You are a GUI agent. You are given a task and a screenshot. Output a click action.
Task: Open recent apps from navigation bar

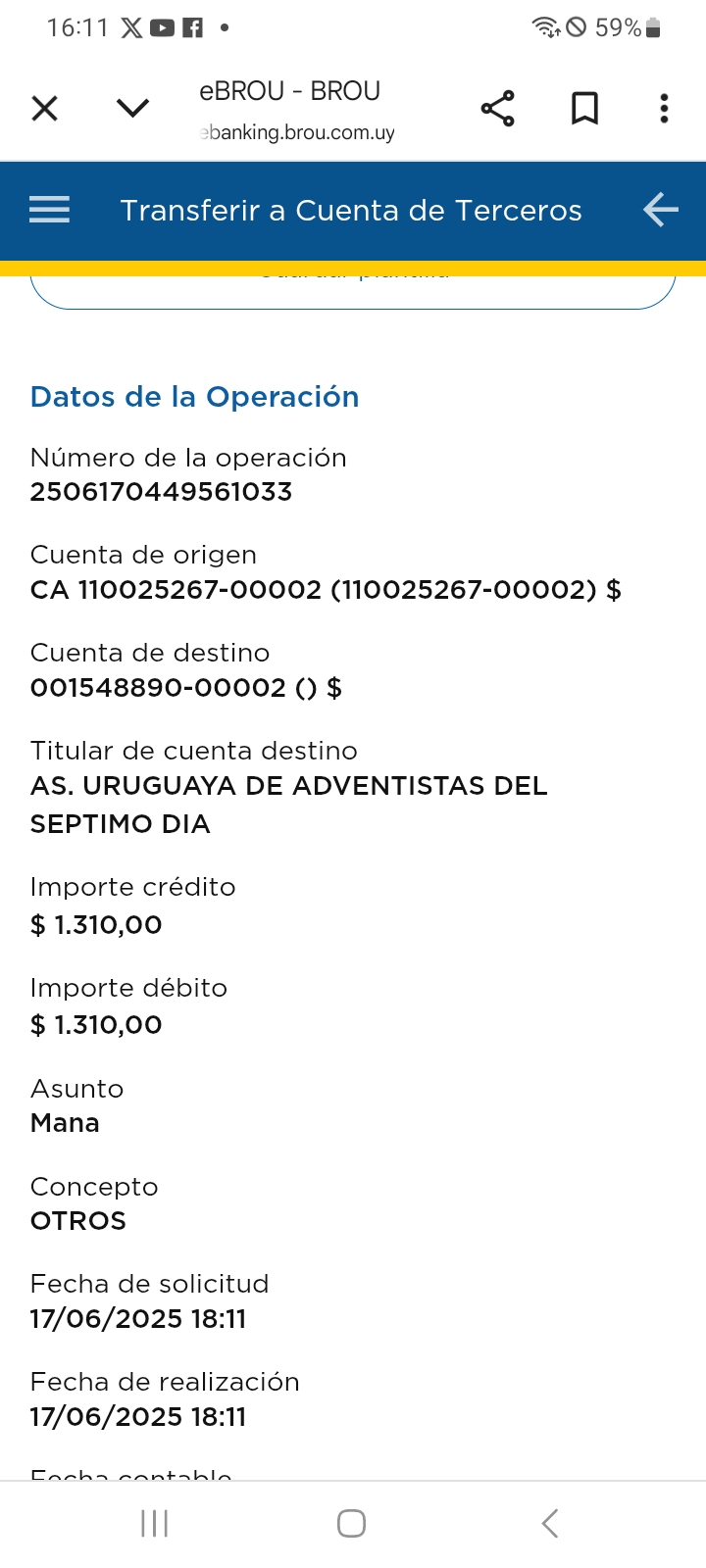155,1523
